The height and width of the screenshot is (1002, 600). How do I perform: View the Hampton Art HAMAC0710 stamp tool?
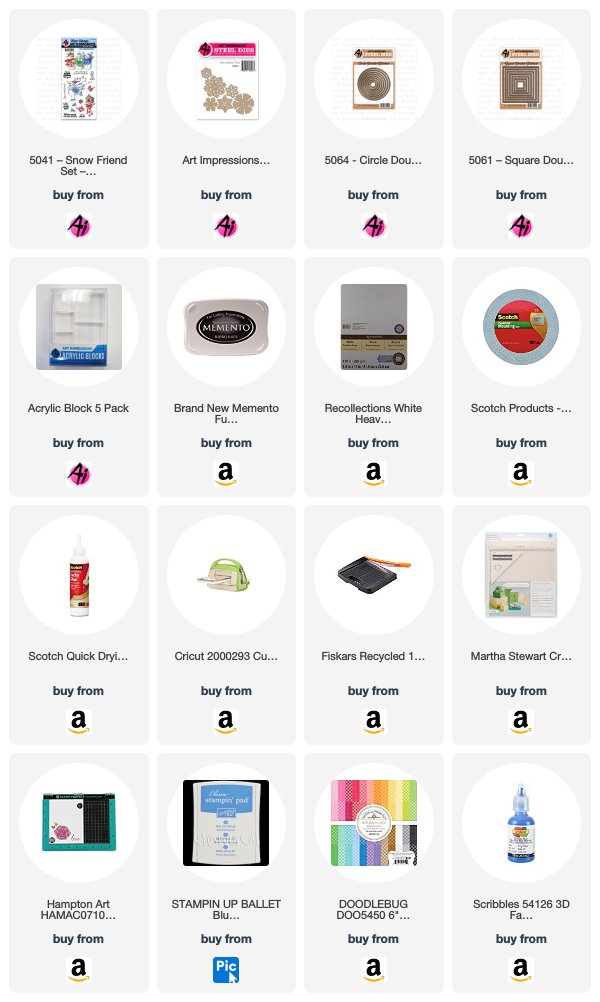click(79, 823)
